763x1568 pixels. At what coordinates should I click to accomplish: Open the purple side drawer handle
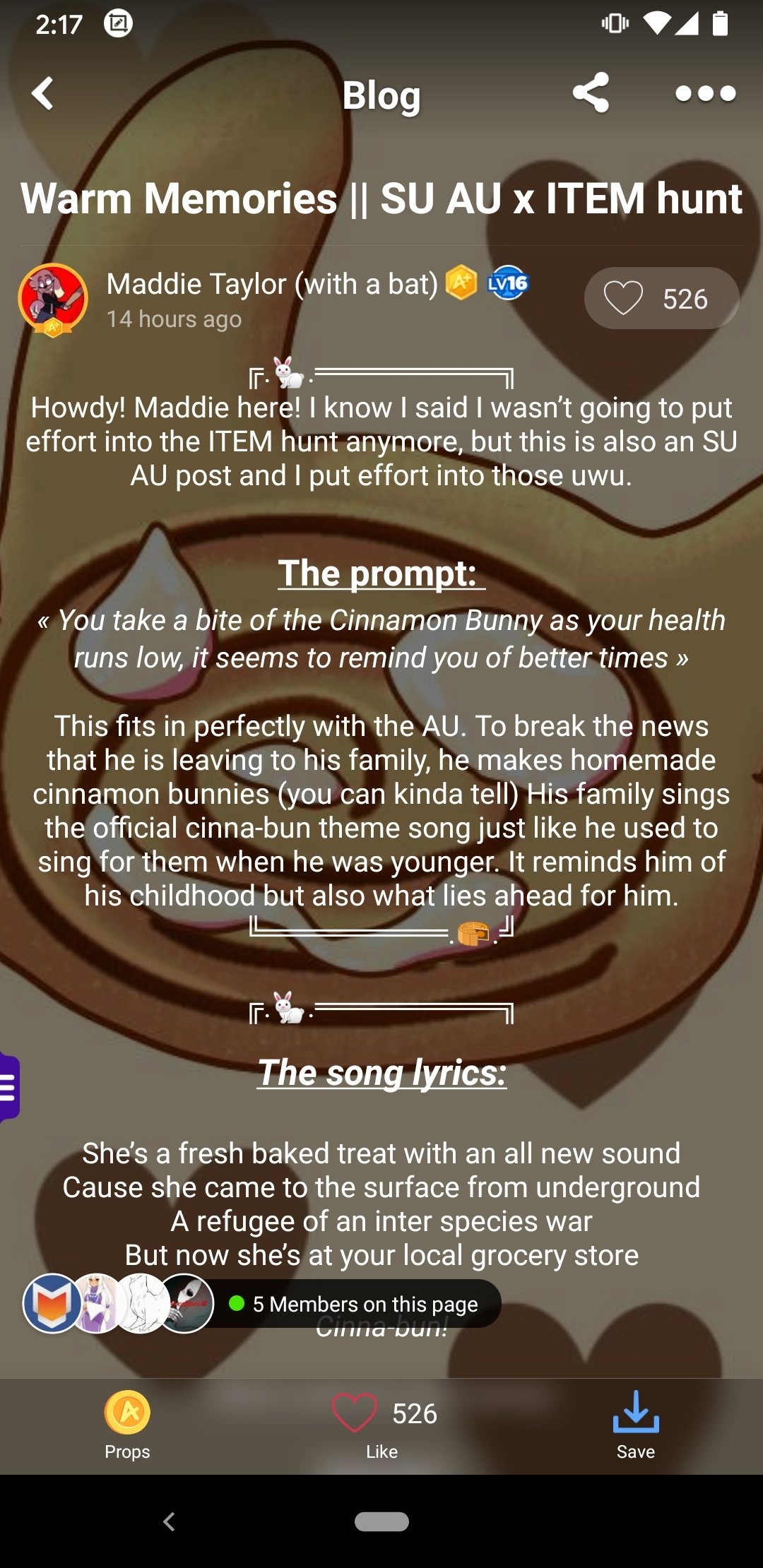9,1087
